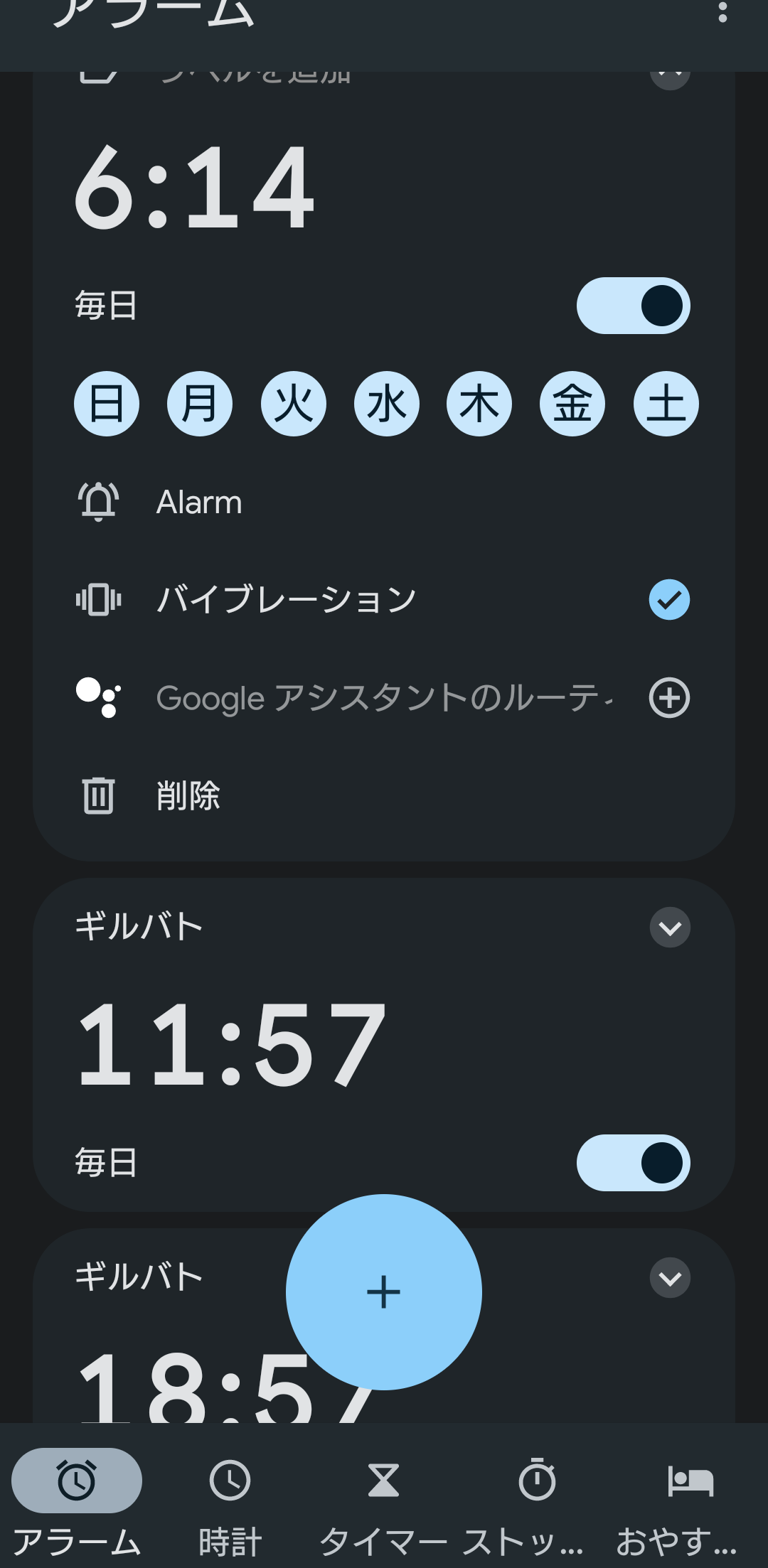This screenshot has height=1568, width=768.
Task: Open the overflow menu
Action: coord(722,12)
